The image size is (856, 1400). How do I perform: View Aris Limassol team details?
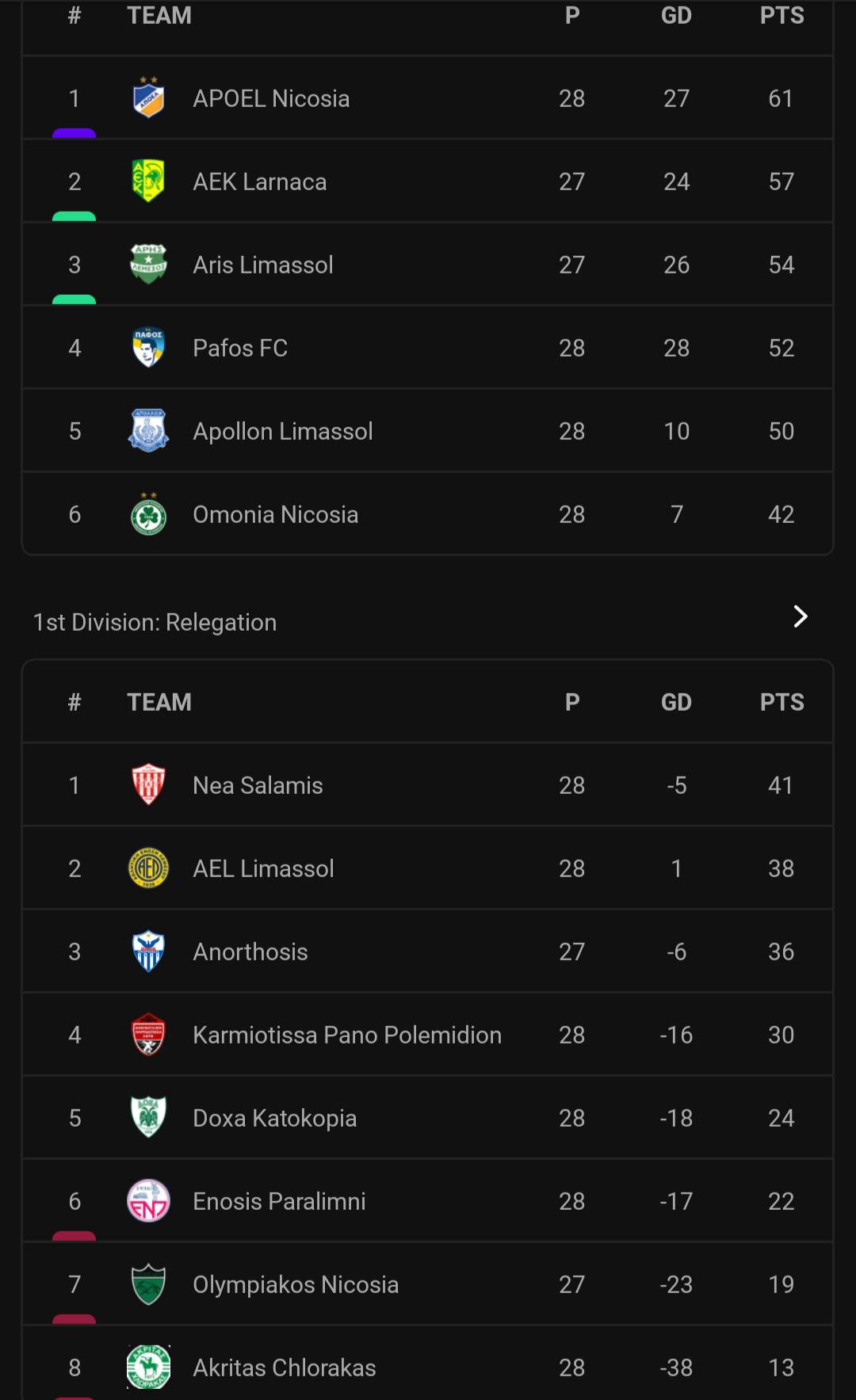[x=427, y=265]
